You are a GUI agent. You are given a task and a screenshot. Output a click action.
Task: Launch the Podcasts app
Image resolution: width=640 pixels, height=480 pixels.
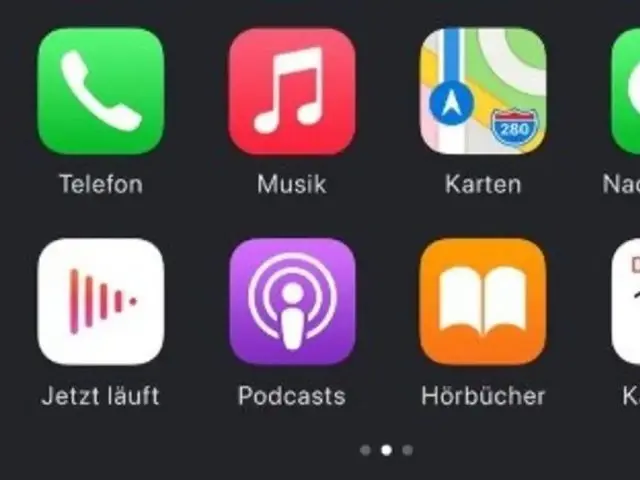click(291, 301)
